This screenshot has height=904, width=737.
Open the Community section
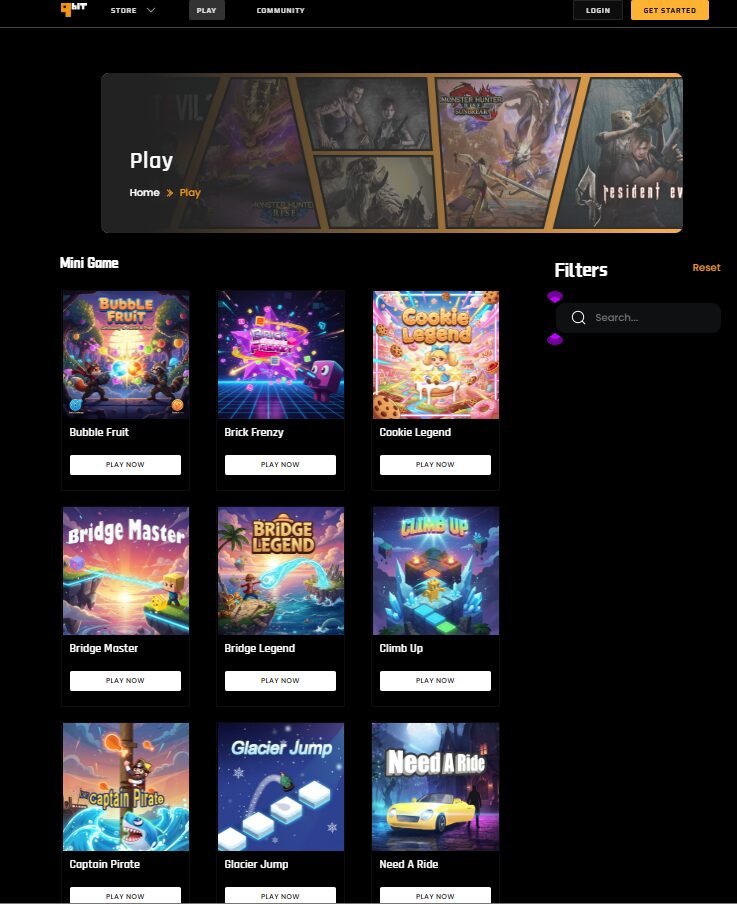pos(280,10)
